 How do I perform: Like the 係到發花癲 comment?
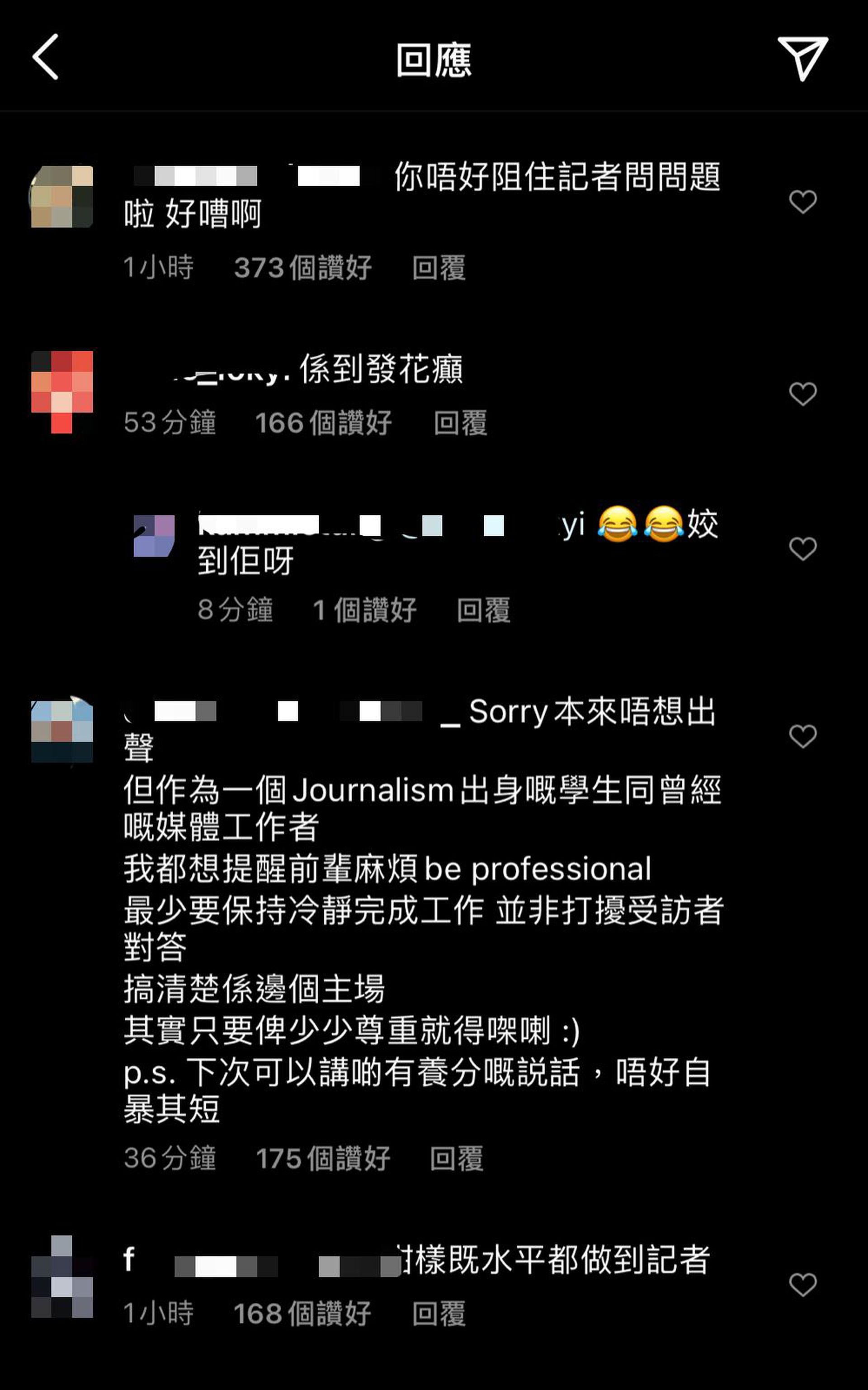802,394
